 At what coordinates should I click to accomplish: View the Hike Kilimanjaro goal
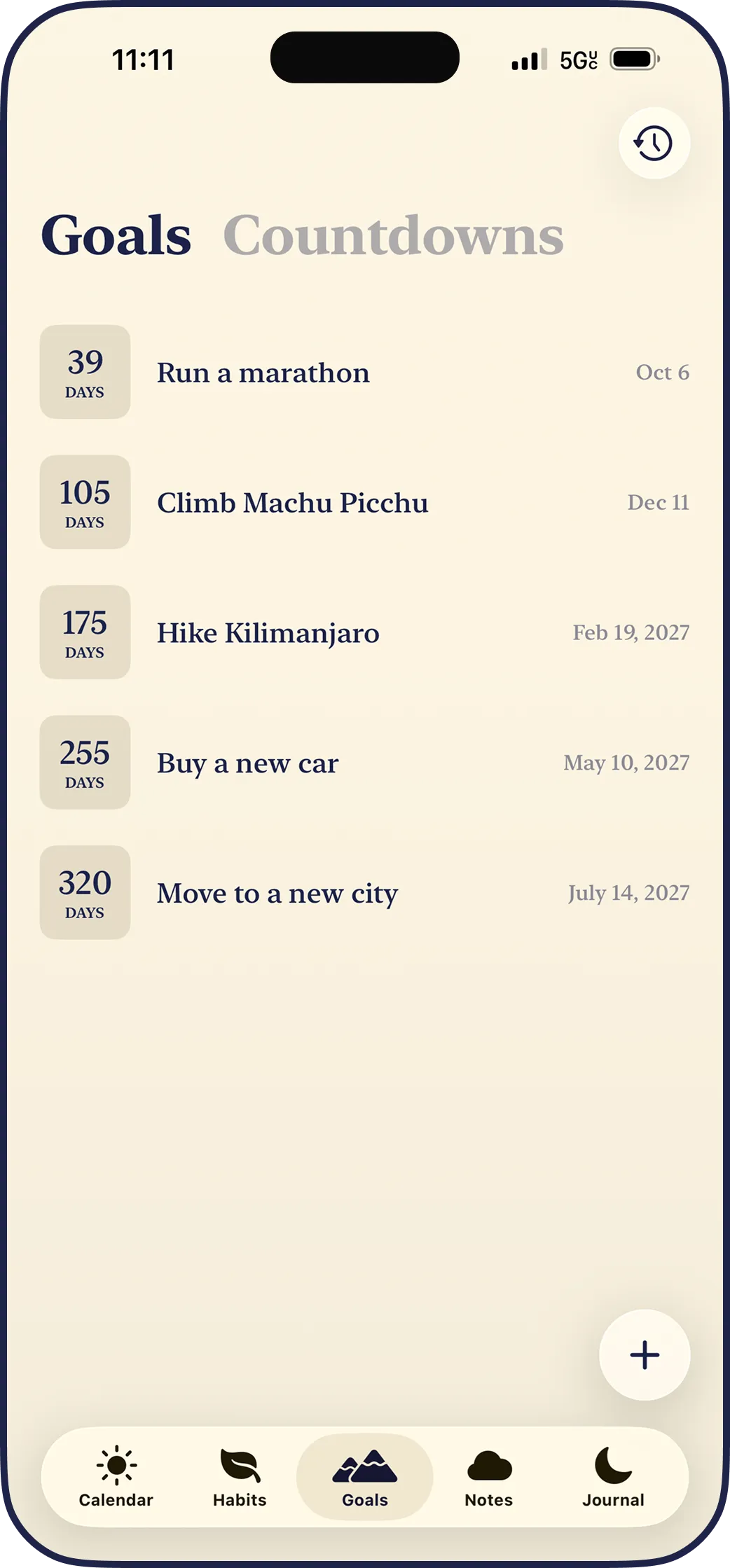364,632
